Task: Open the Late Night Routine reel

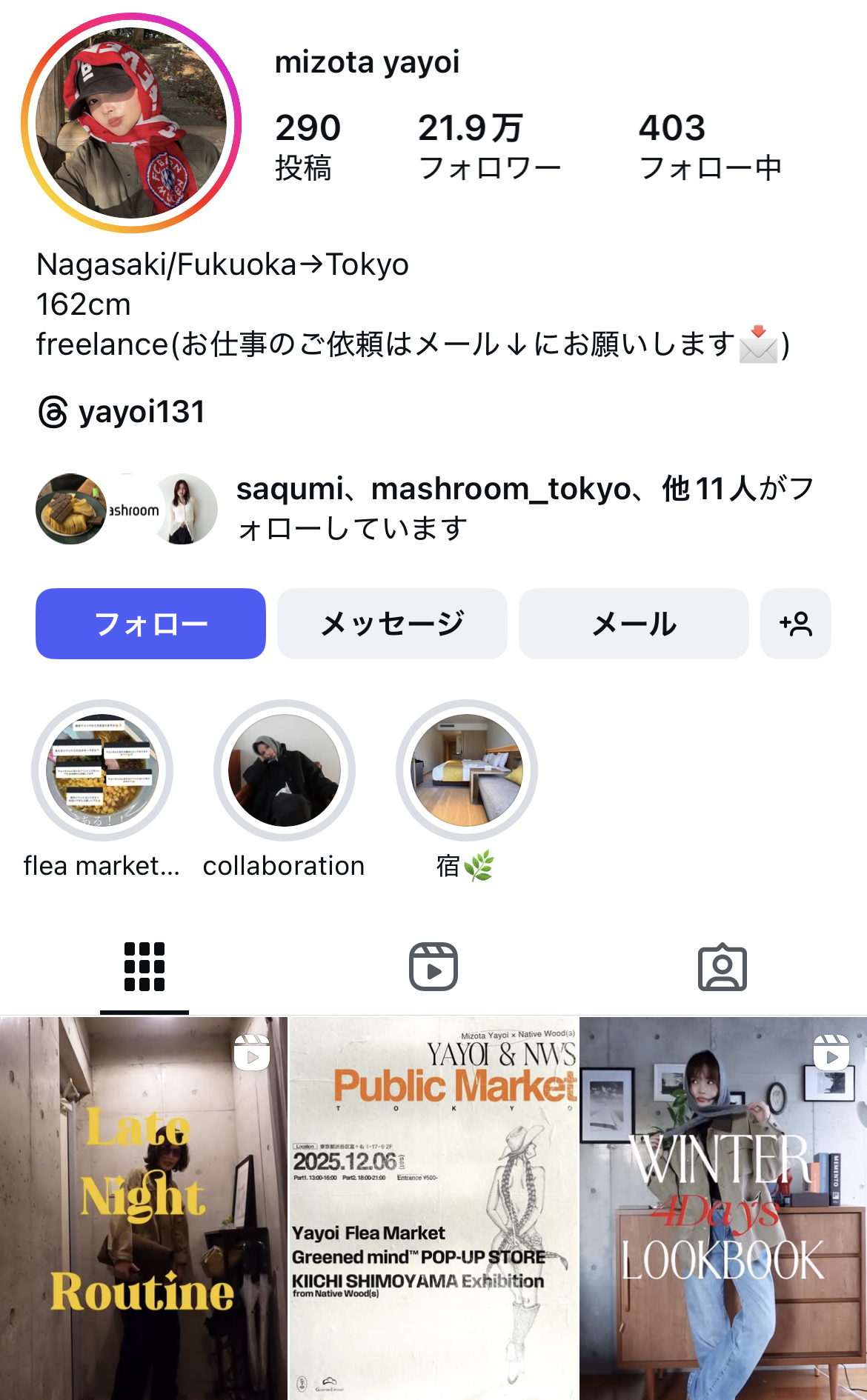Action: (x=143, y=1207)
